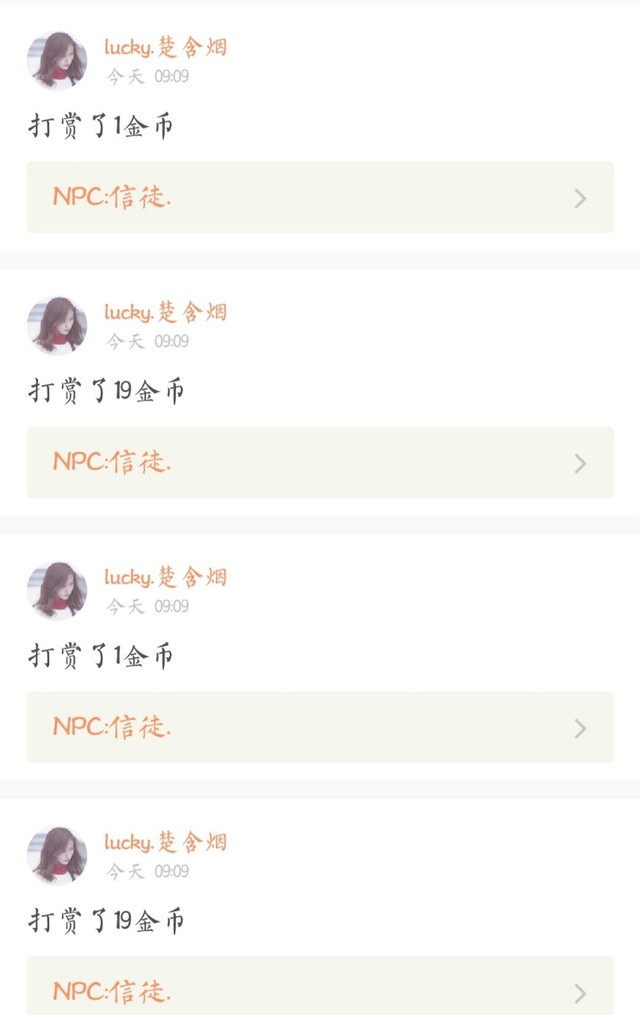640x1015 pixels.
Task: Open NPC:信徒 card under the first 1金币 reward
Action: (320, 198)
